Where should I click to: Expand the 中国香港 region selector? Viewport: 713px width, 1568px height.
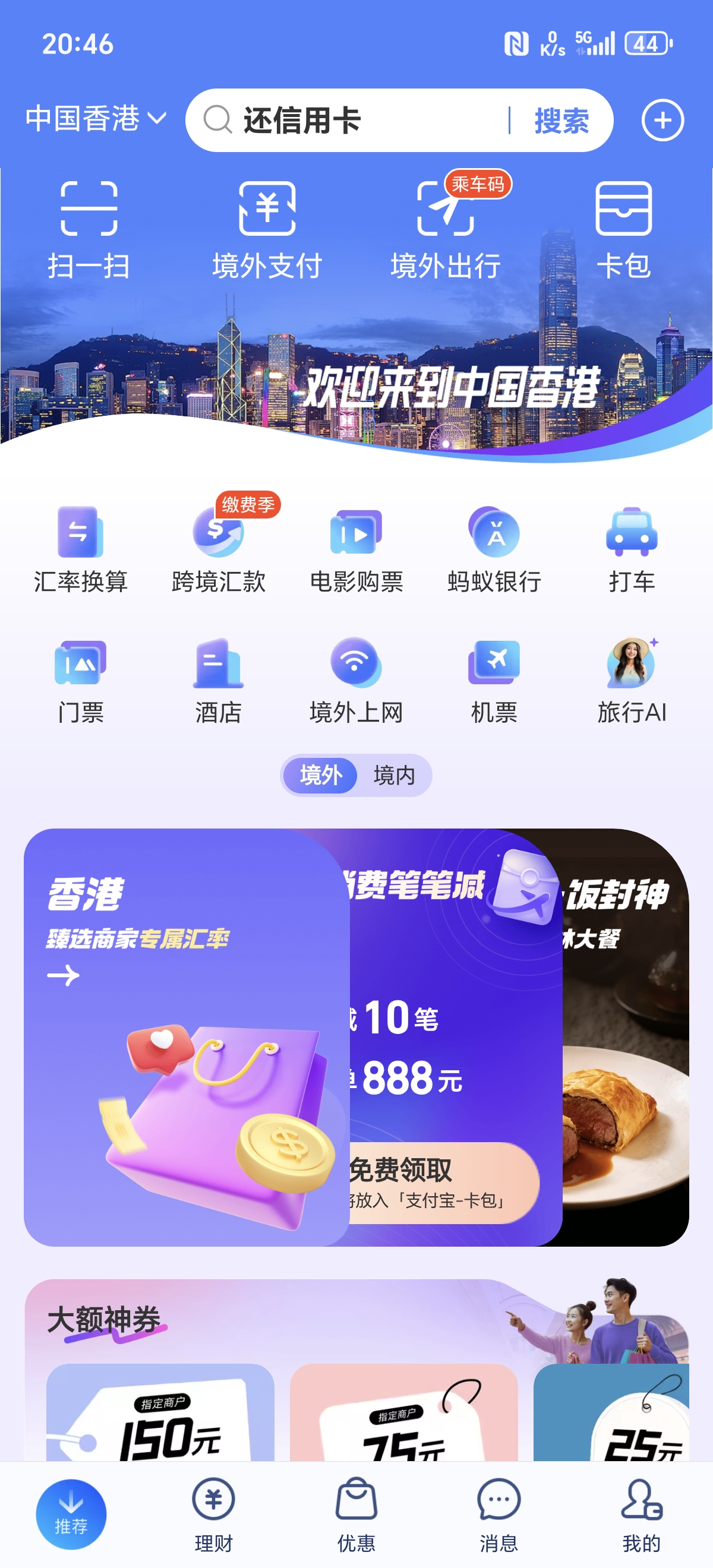(x=94, y=119)
